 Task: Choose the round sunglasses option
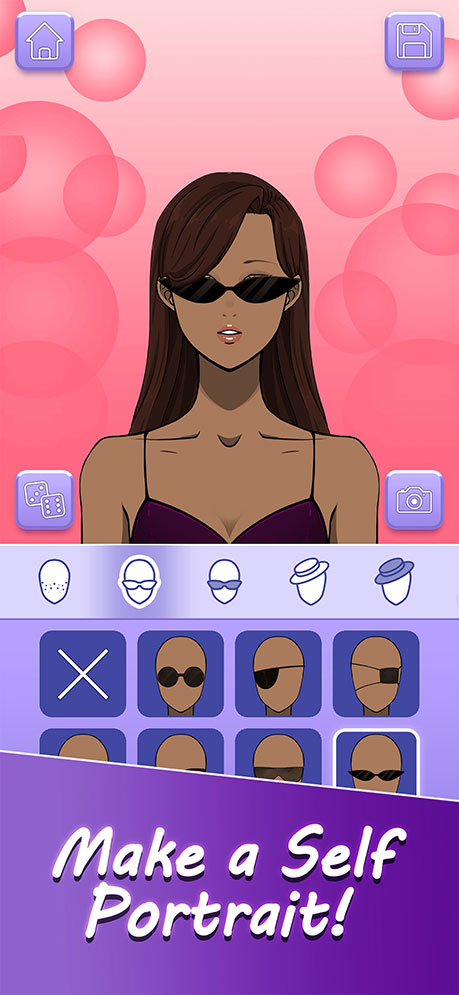tap(180, 674)
